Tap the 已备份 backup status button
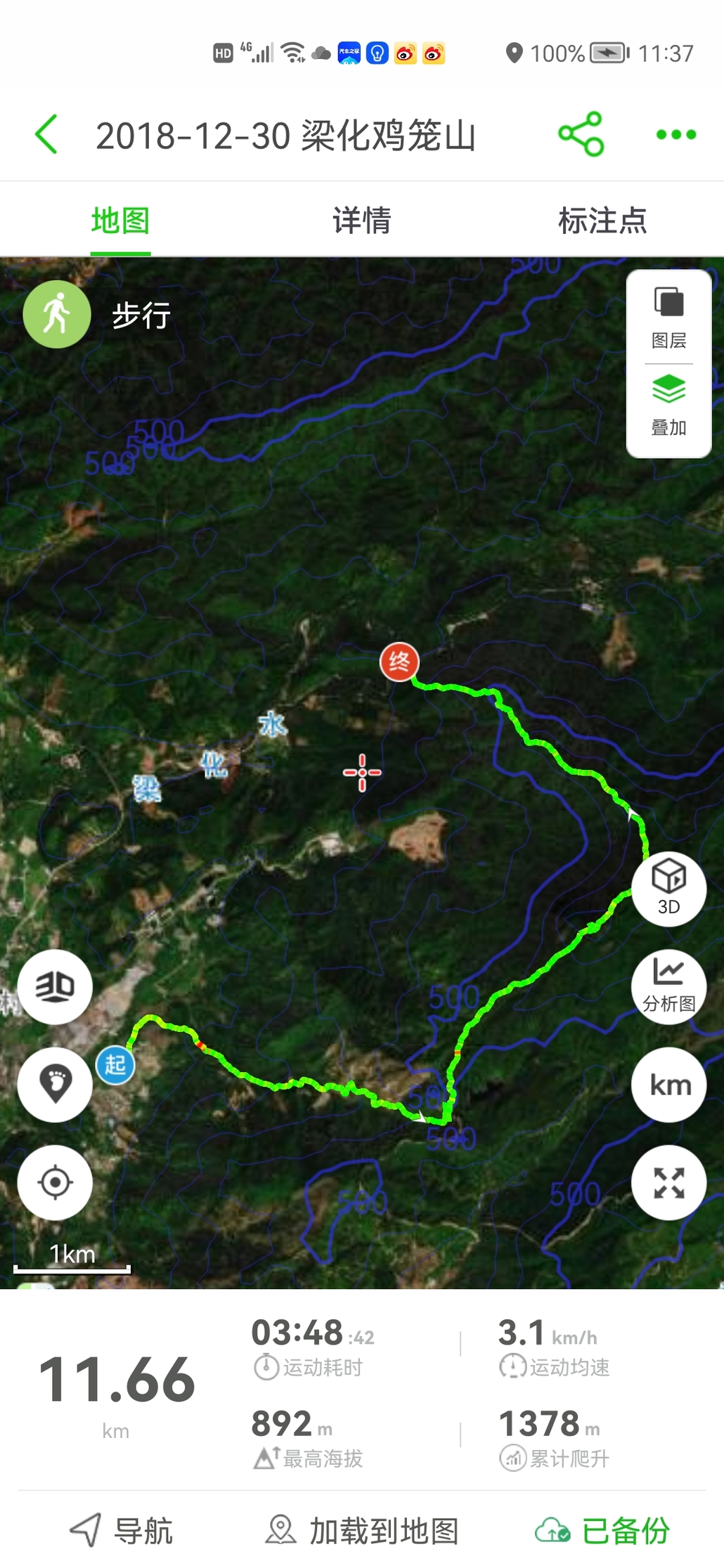 602,1530
